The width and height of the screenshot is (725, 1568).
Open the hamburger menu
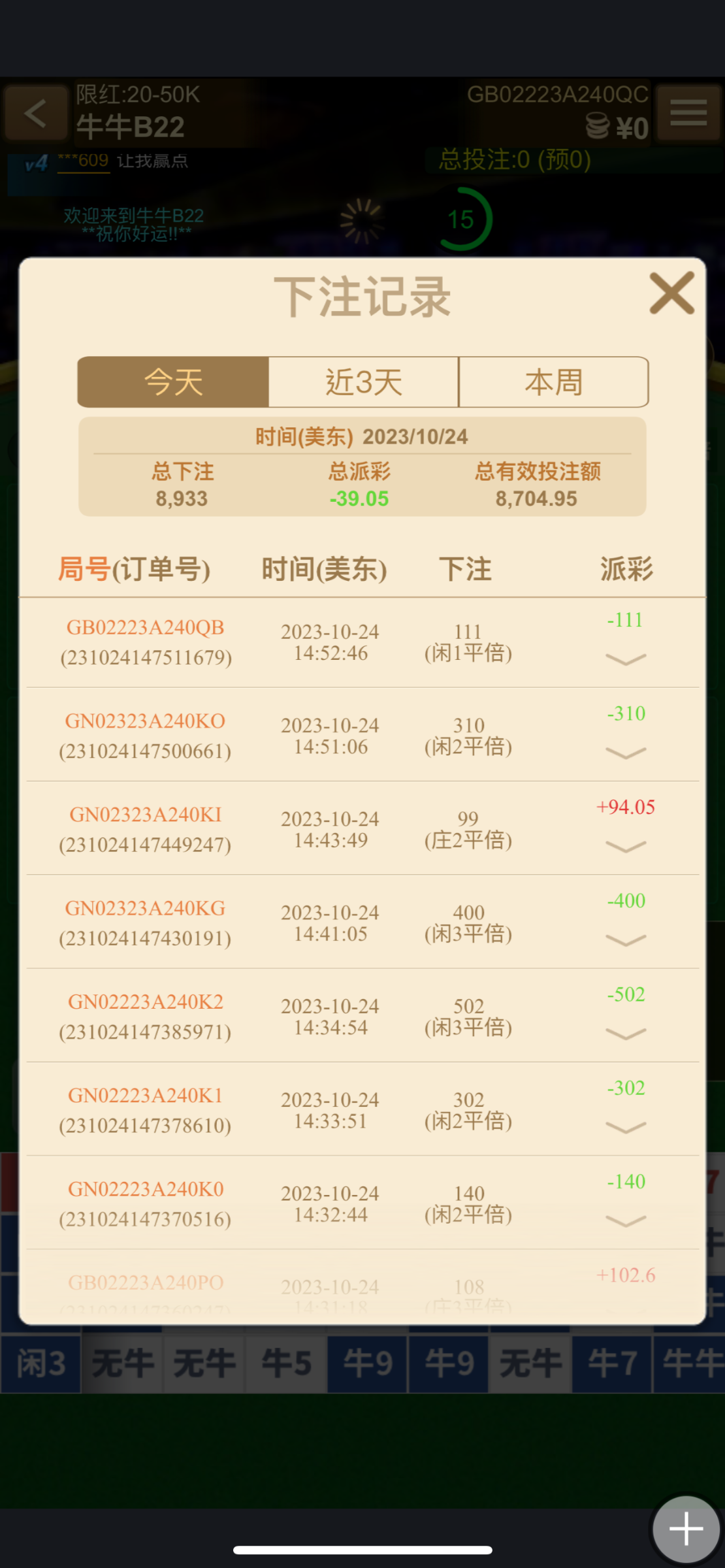click(688, 112)
